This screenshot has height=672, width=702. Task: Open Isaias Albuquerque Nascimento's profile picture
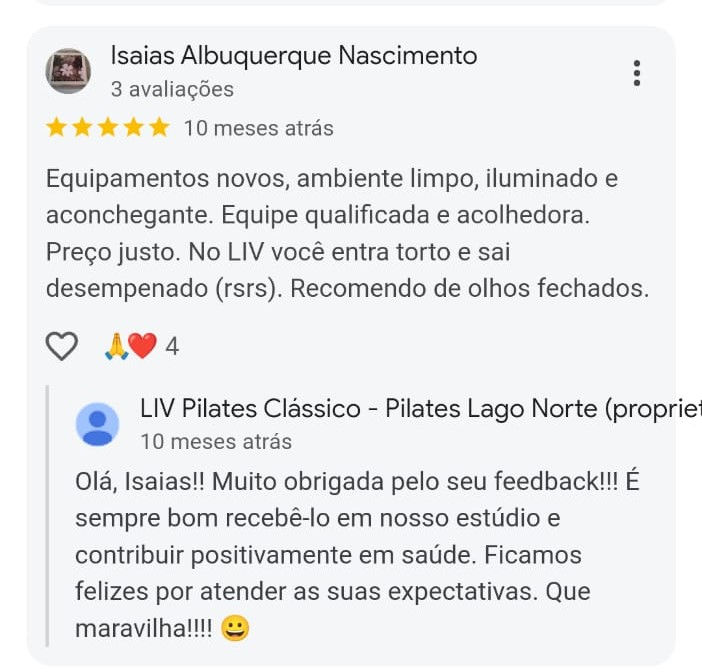click(x=68, y=71)
